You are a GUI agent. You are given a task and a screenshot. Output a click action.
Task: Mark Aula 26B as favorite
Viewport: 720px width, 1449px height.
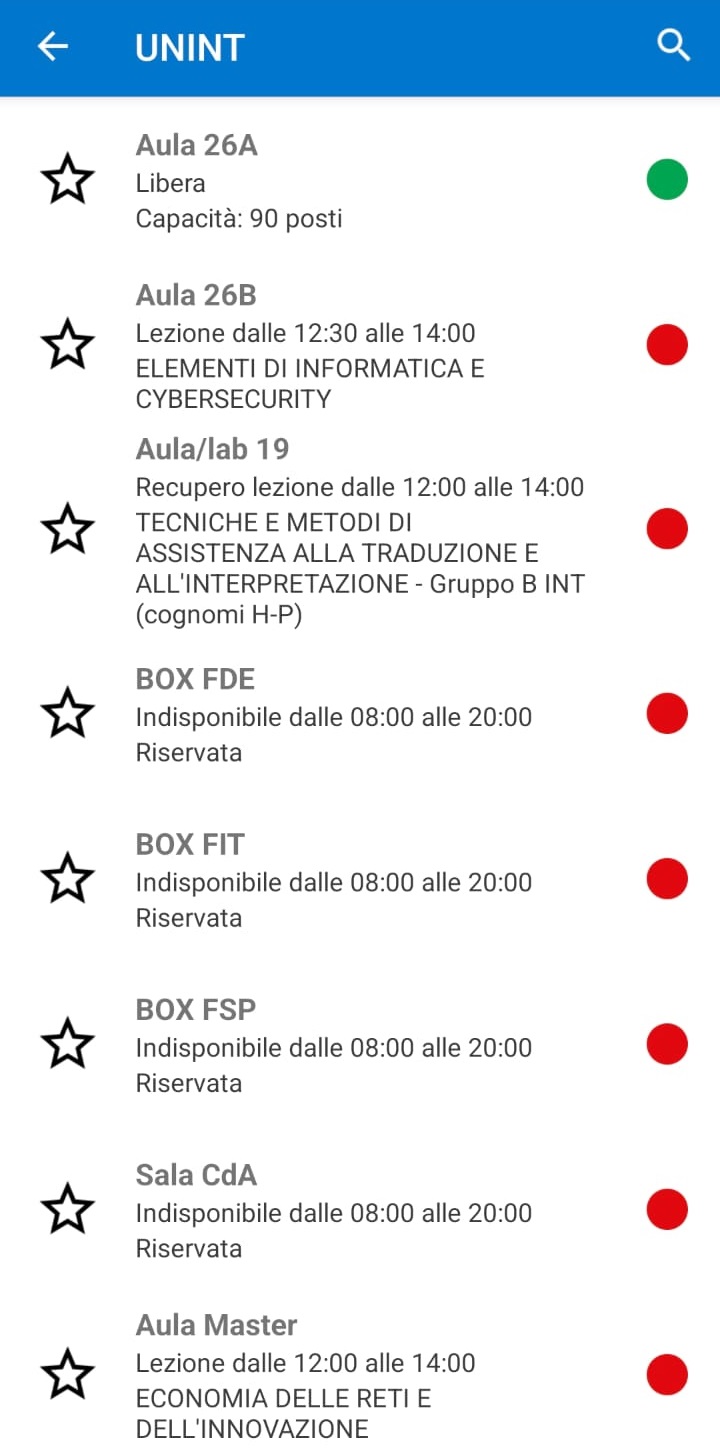(x=67, y=345)
